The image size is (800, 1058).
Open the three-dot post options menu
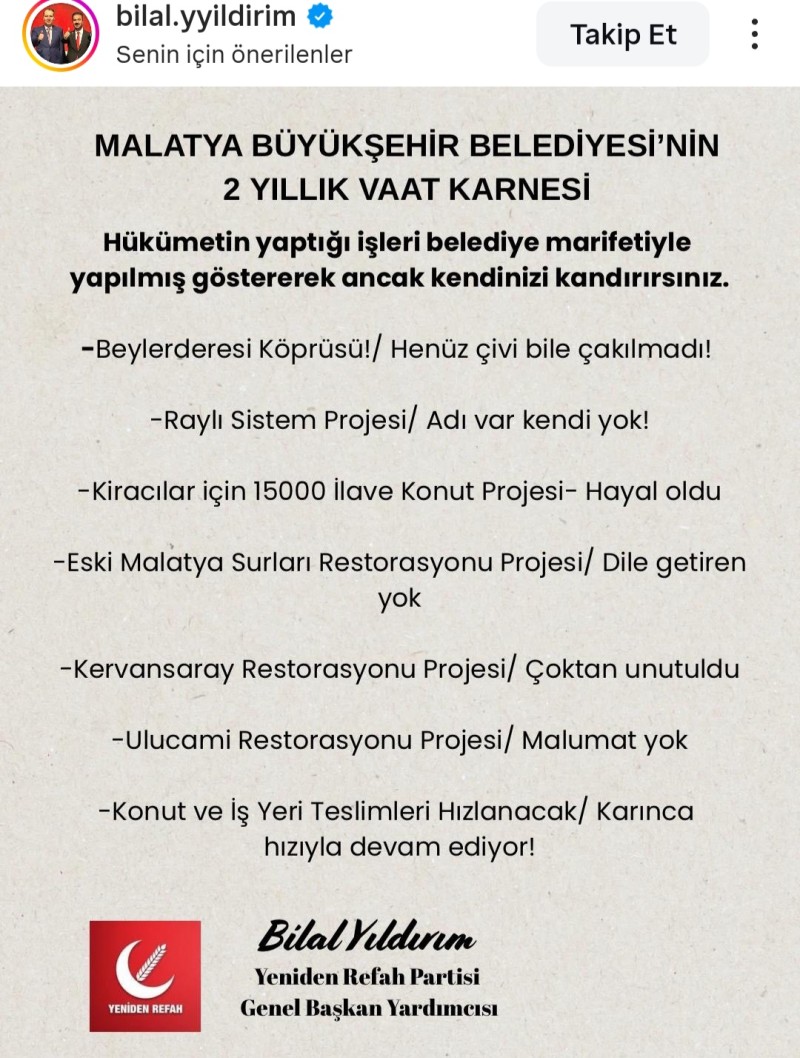[754, 34]
